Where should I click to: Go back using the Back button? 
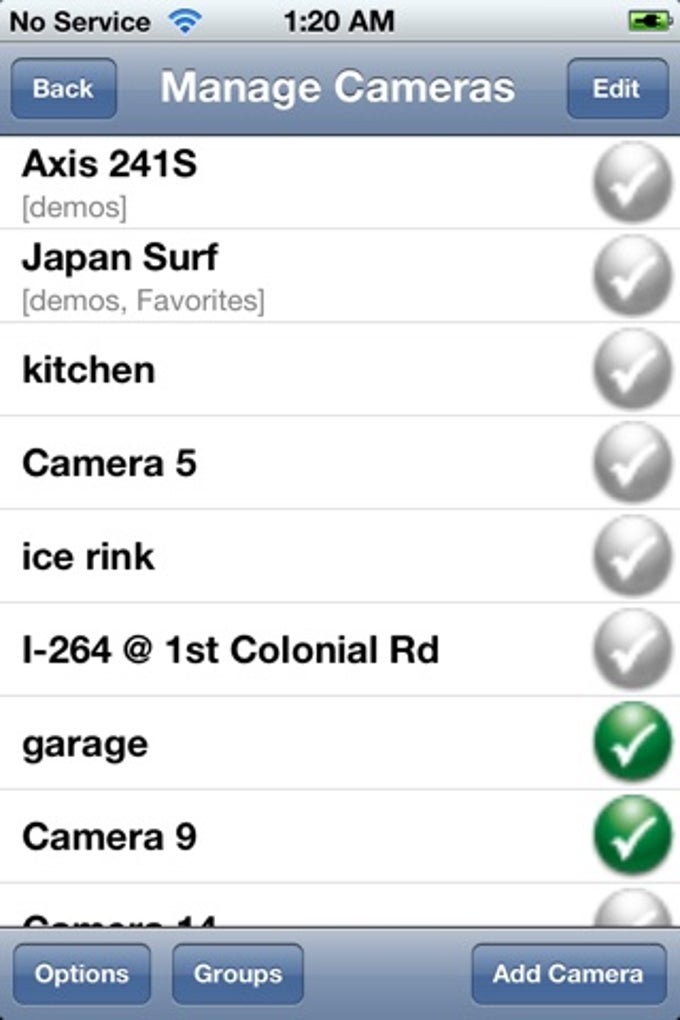pos(63,88)
